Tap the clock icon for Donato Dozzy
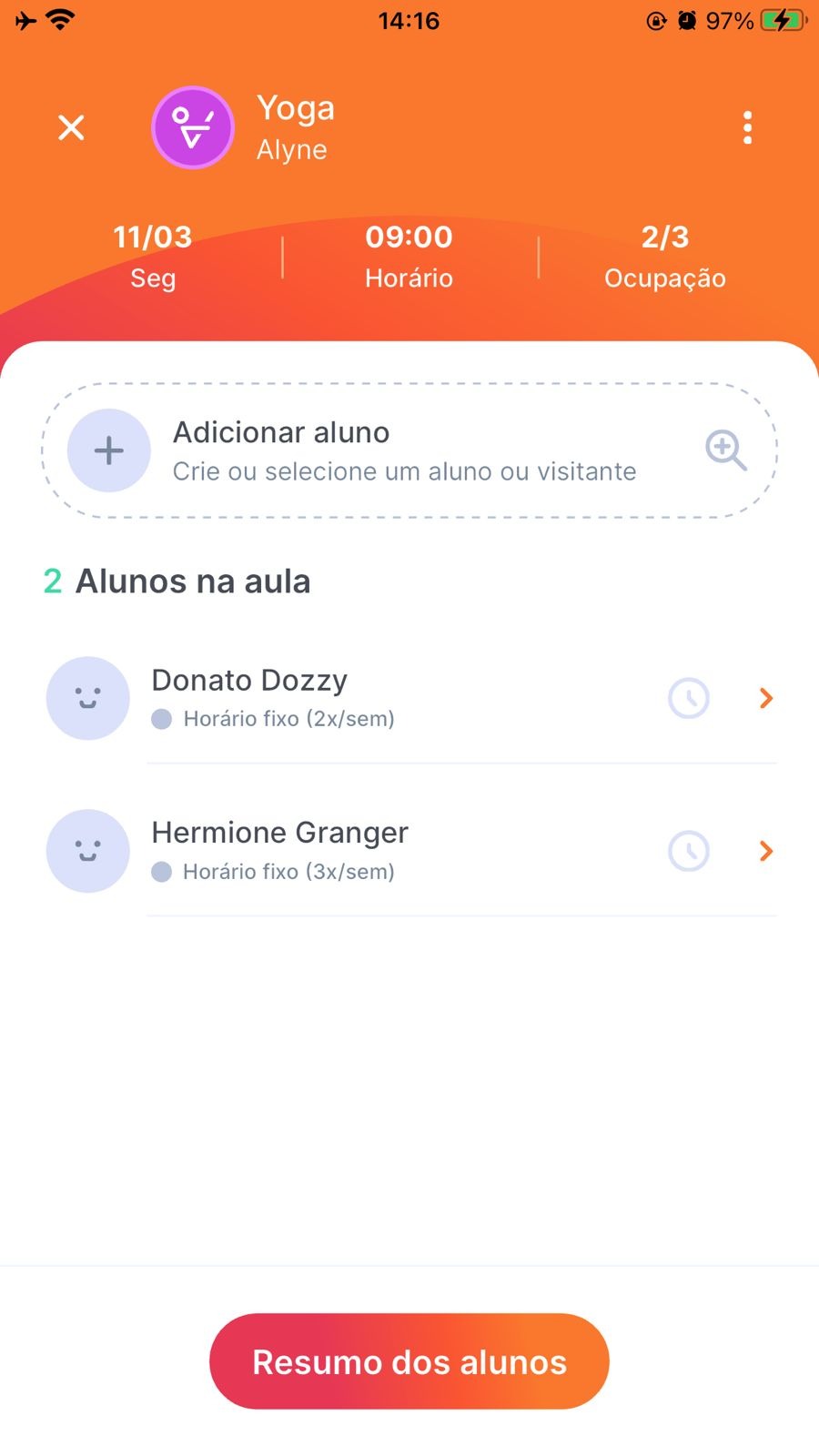Screen dimensions: 819x1456 (x=689, y=698)
